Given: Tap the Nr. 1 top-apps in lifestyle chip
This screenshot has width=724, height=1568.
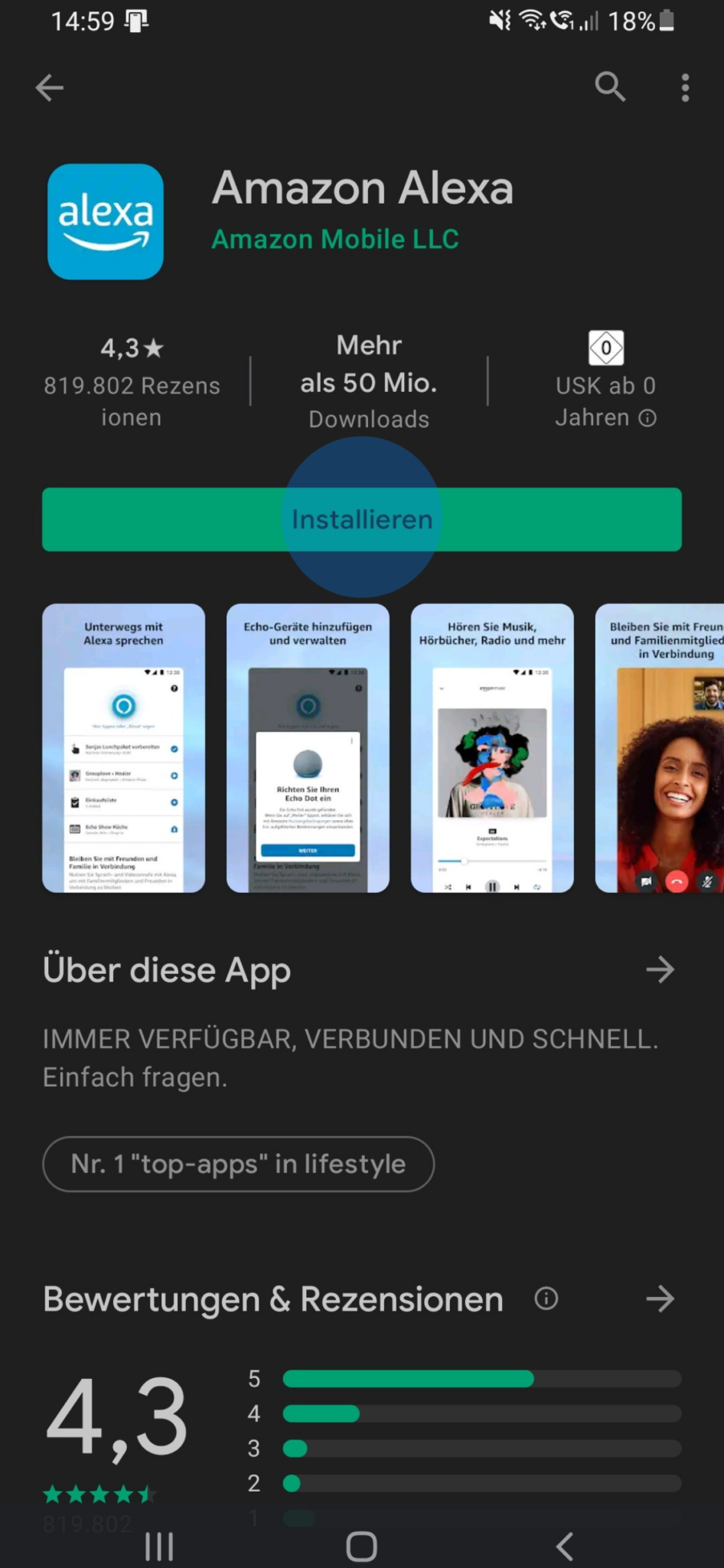Looking at the screenshot, I should [238, 1164].
